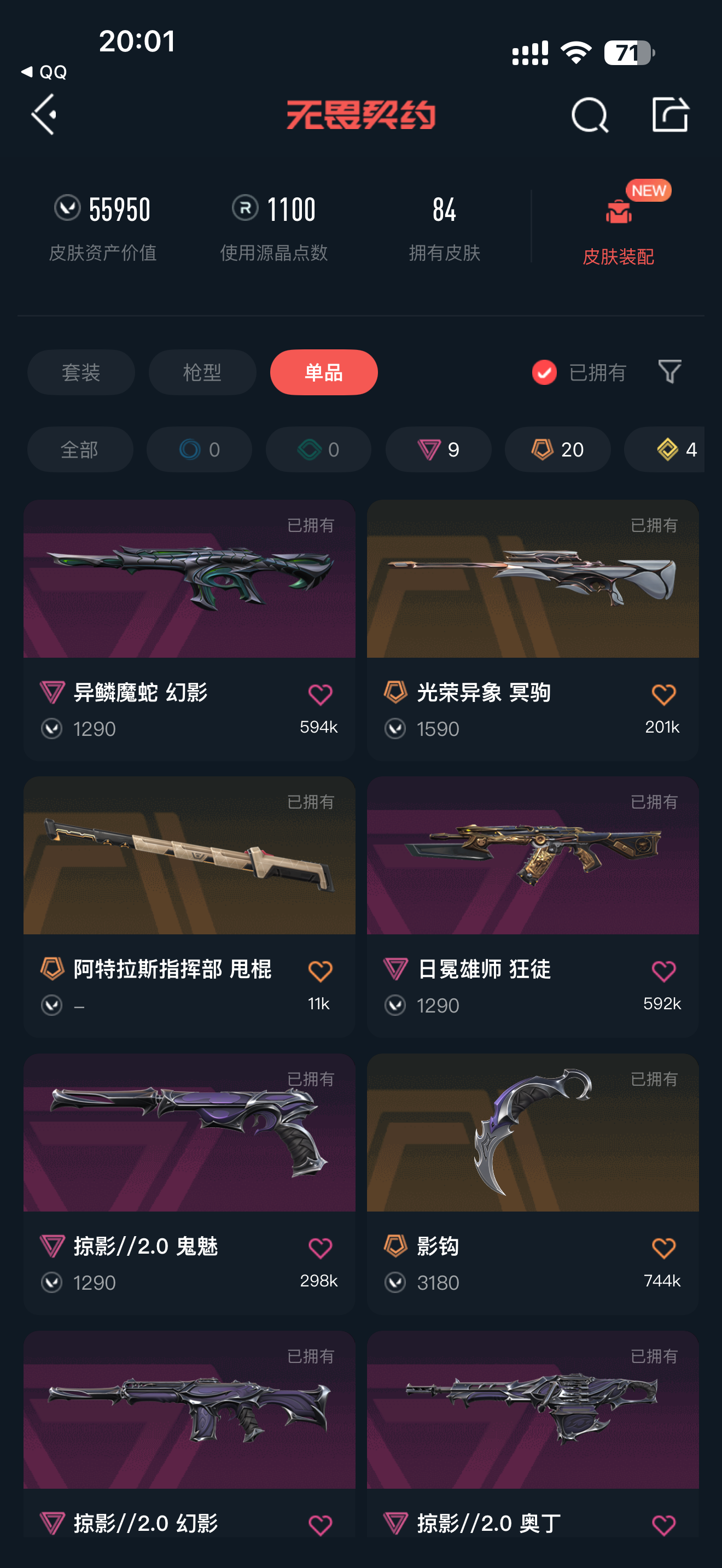Image resolution: width=722 pixels, height=1568 pixels.
Task: Go back using the top-left arrow
Action: (44, 114)
